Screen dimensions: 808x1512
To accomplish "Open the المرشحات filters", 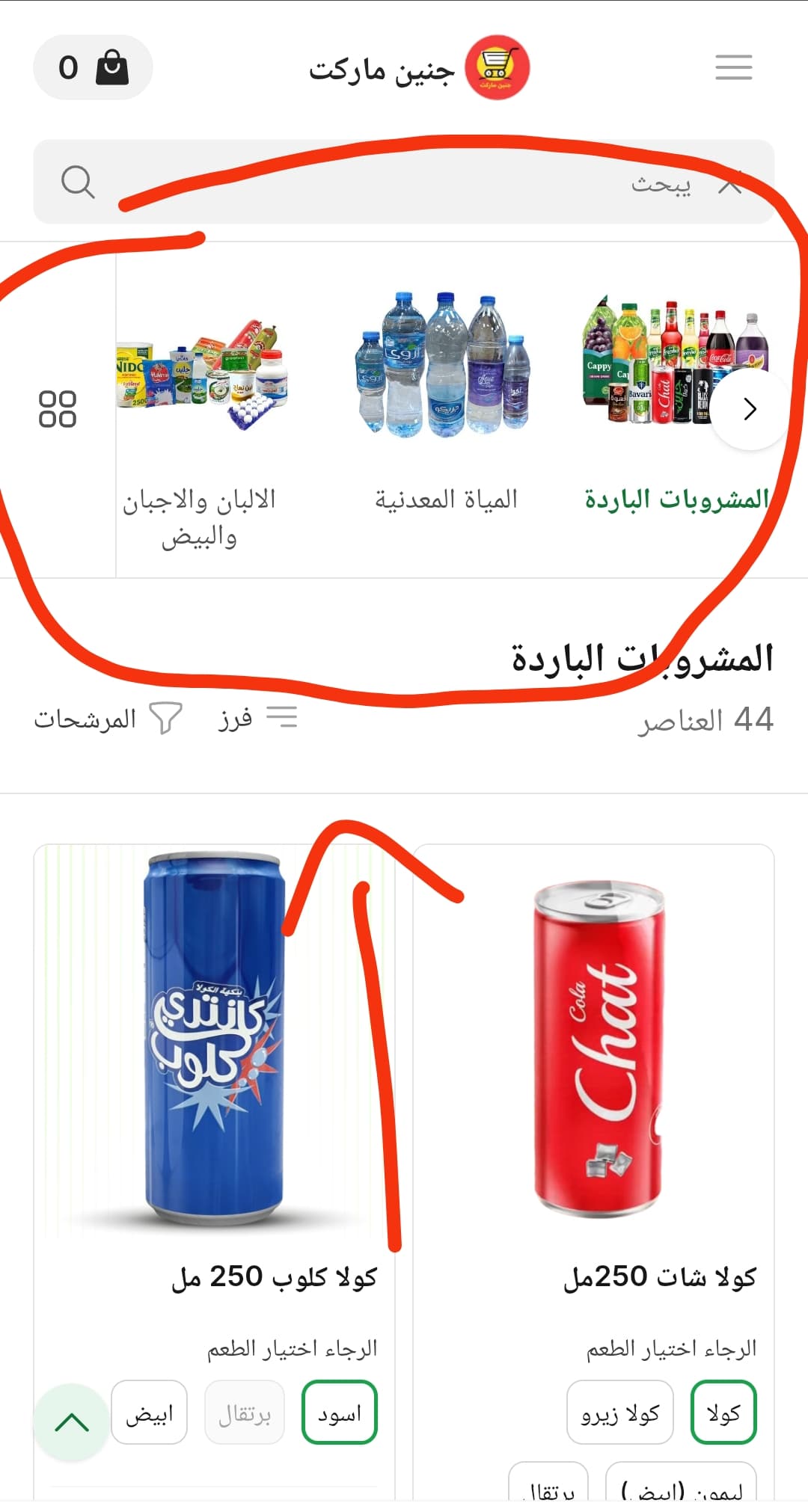I will [x=108, y=719].
